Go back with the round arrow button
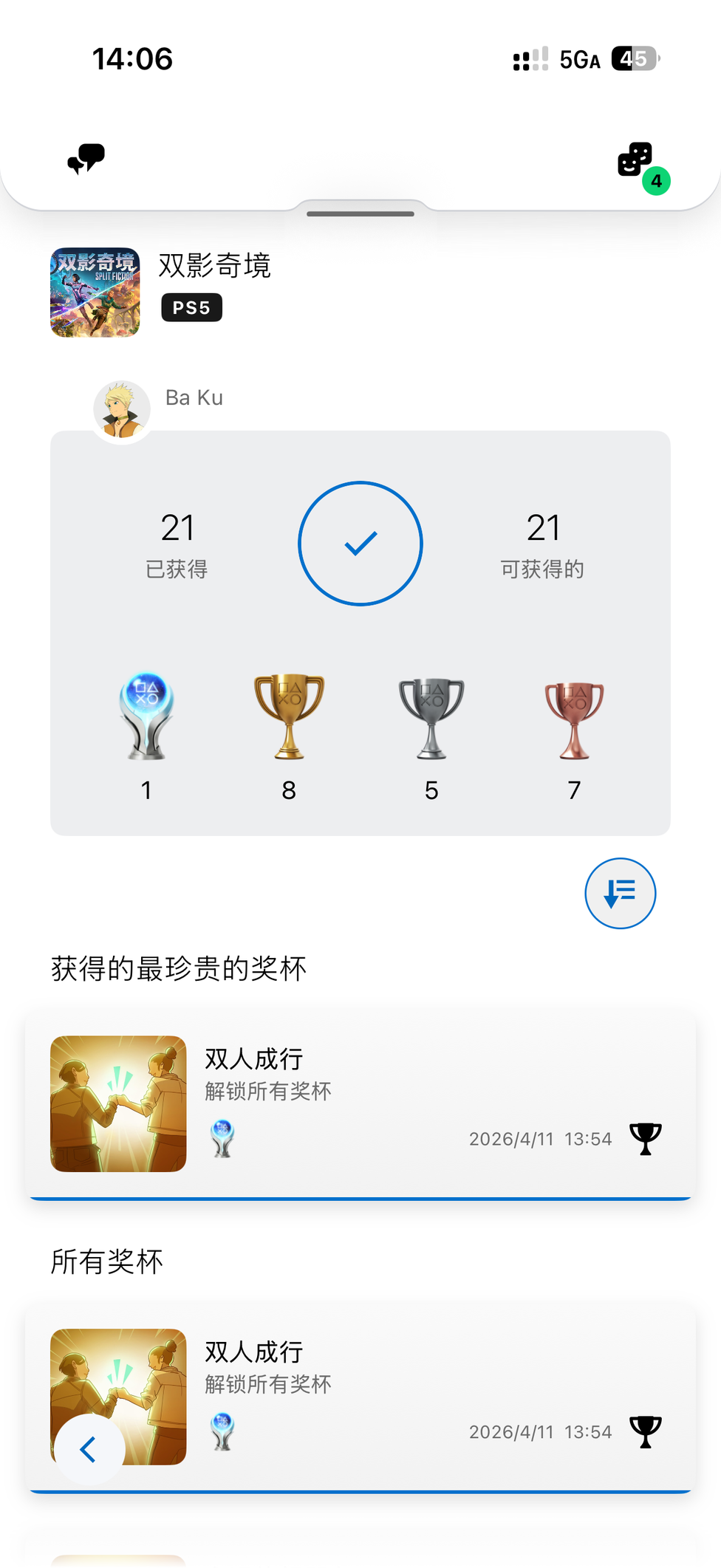 [89, 1449]
